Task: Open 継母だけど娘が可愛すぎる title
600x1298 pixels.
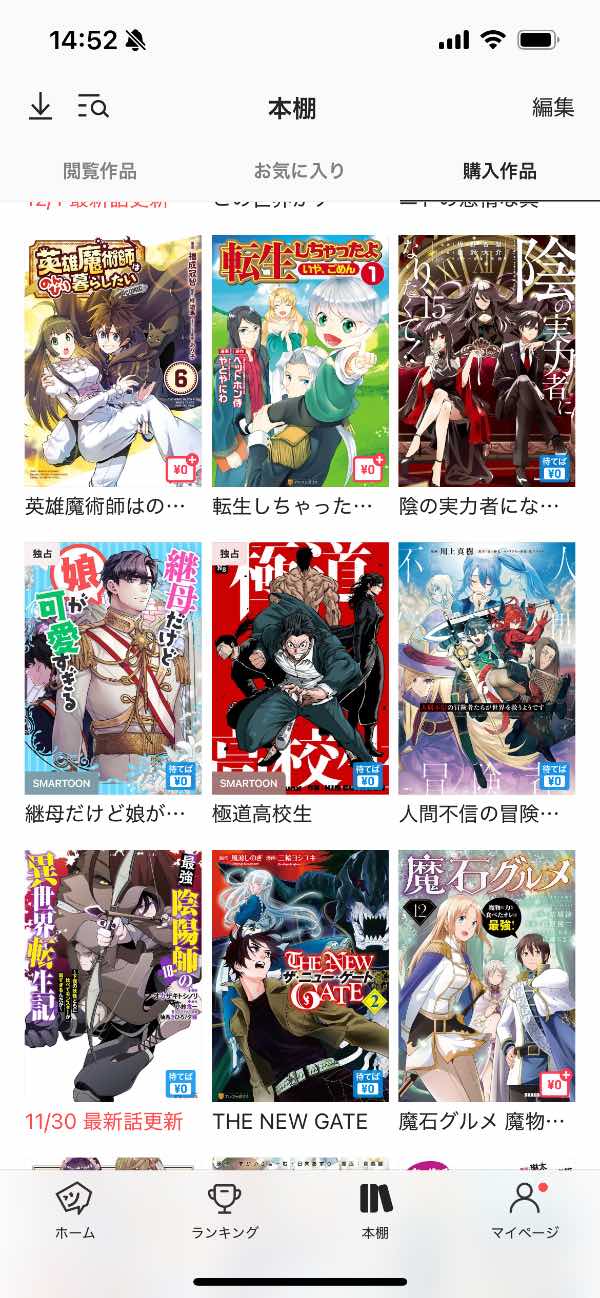Action: coord(113,668)
